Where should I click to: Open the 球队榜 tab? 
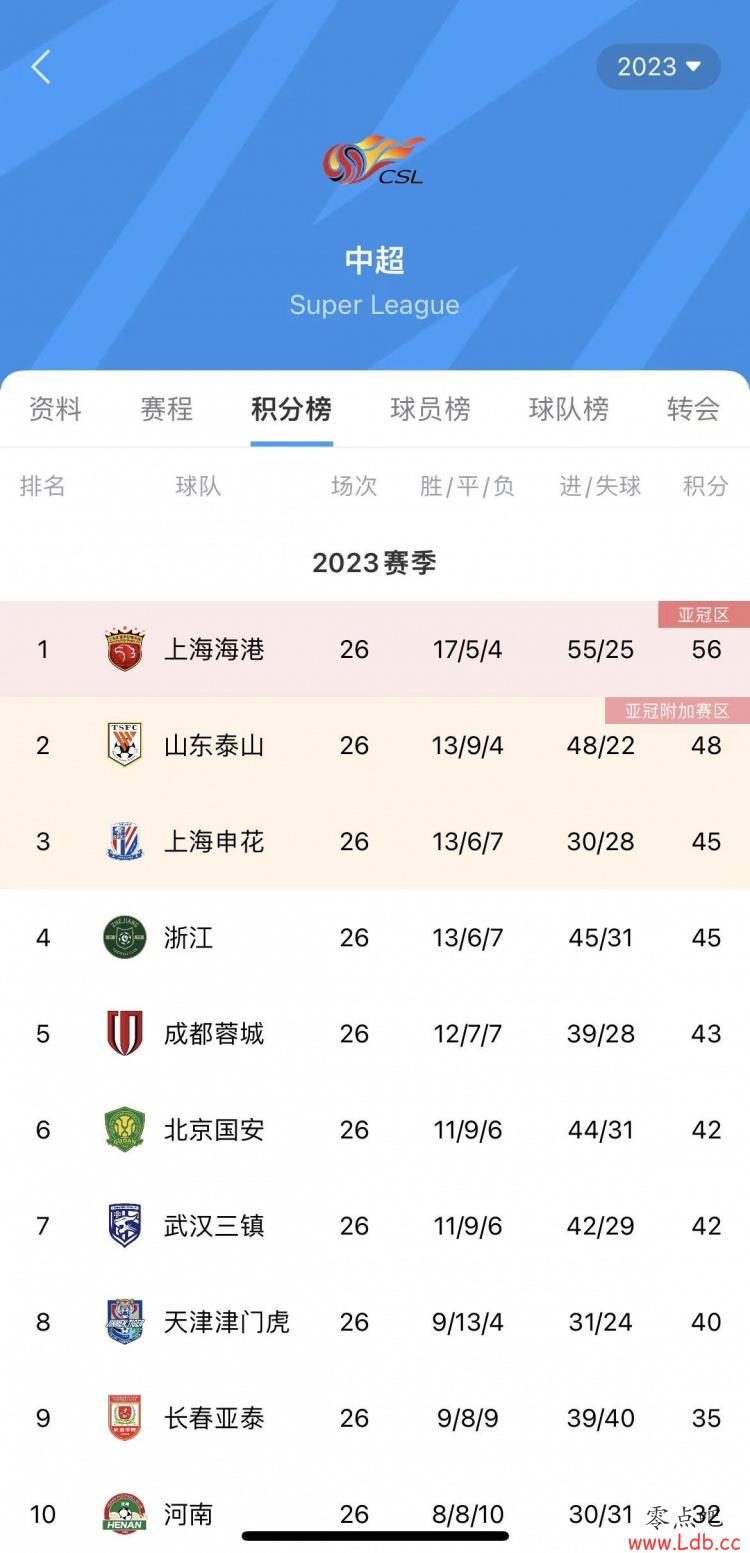[x=569, y=409]
